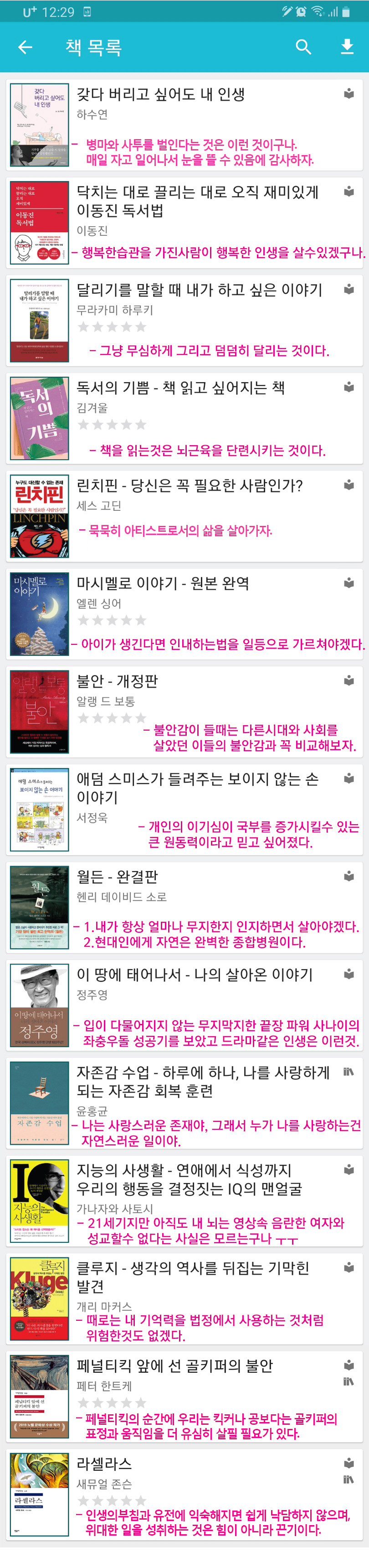The width and height of the screenshot is (369, 1568).
Task: Go back from the 책 목록 screen
Action: (x=25, y=47)
